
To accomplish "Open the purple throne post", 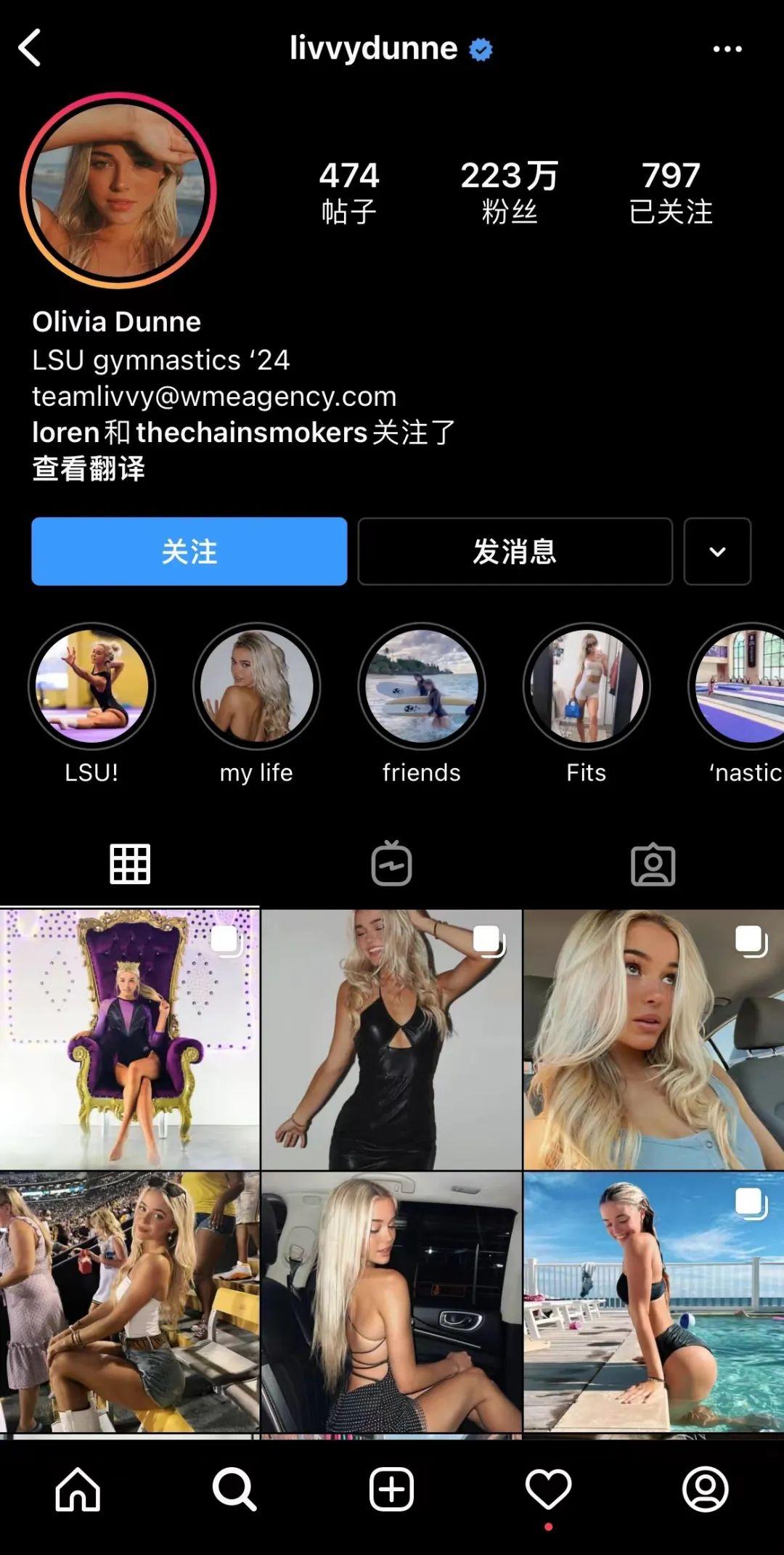I will (x=129, y=1039).
